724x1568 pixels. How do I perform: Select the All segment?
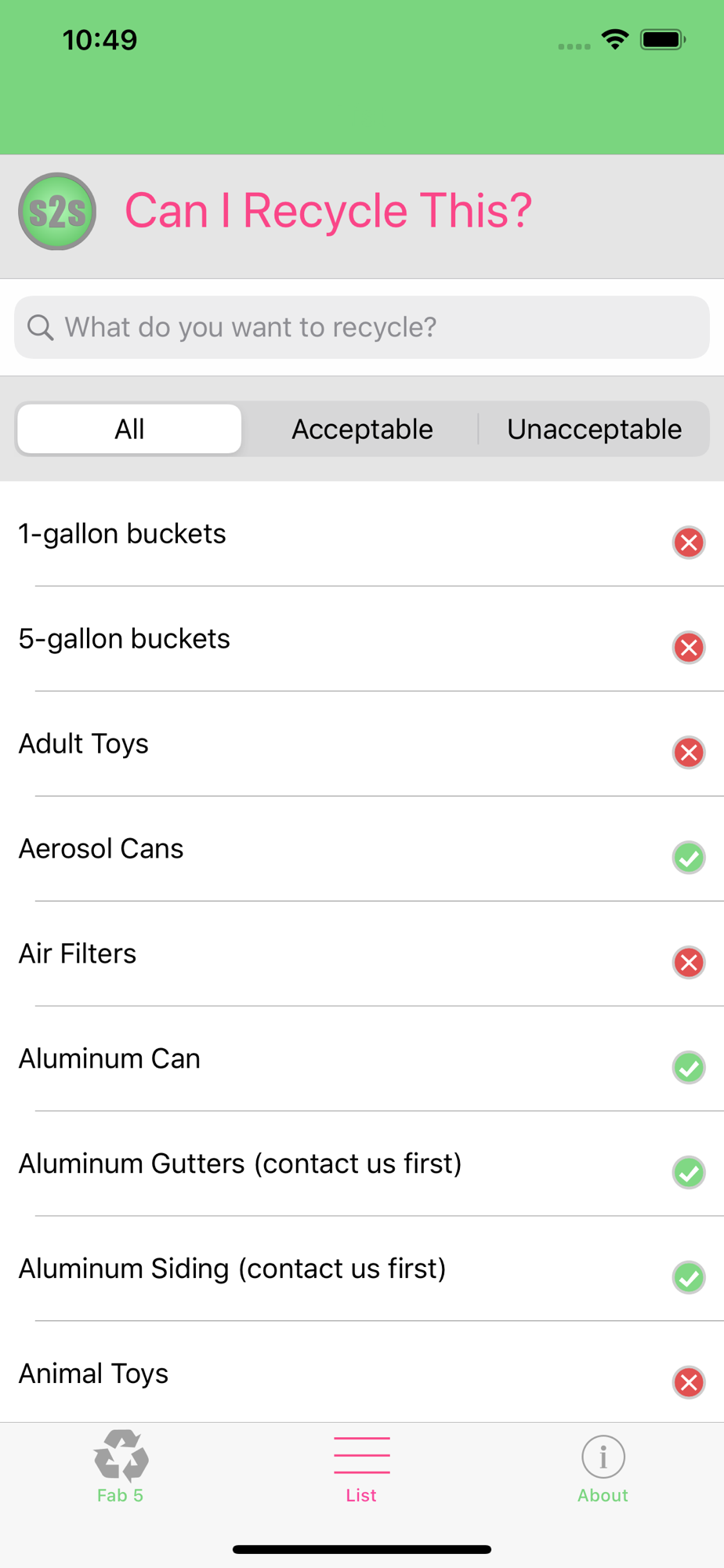click(x=129, y=429)
